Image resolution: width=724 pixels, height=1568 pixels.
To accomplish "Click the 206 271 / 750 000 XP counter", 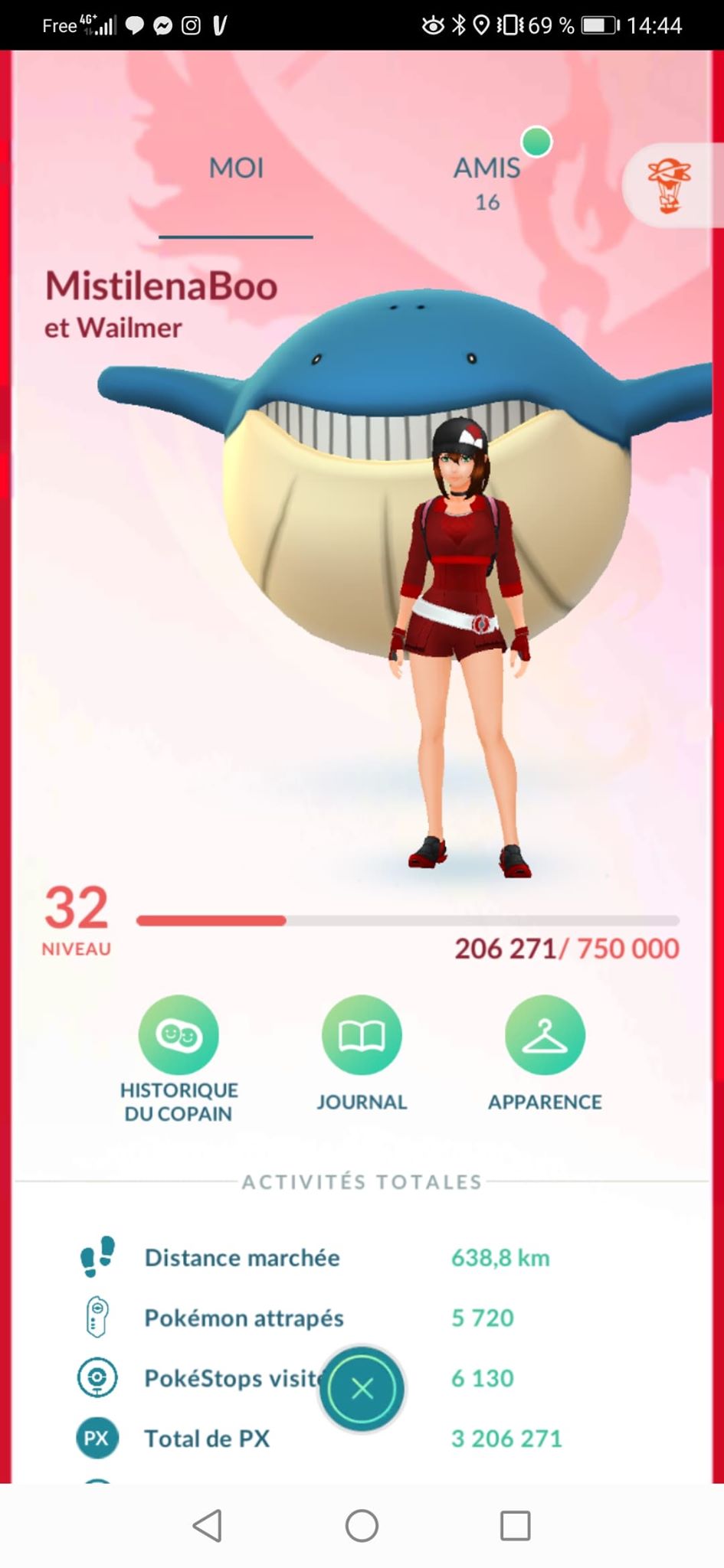I will click(x=567, y=948).
